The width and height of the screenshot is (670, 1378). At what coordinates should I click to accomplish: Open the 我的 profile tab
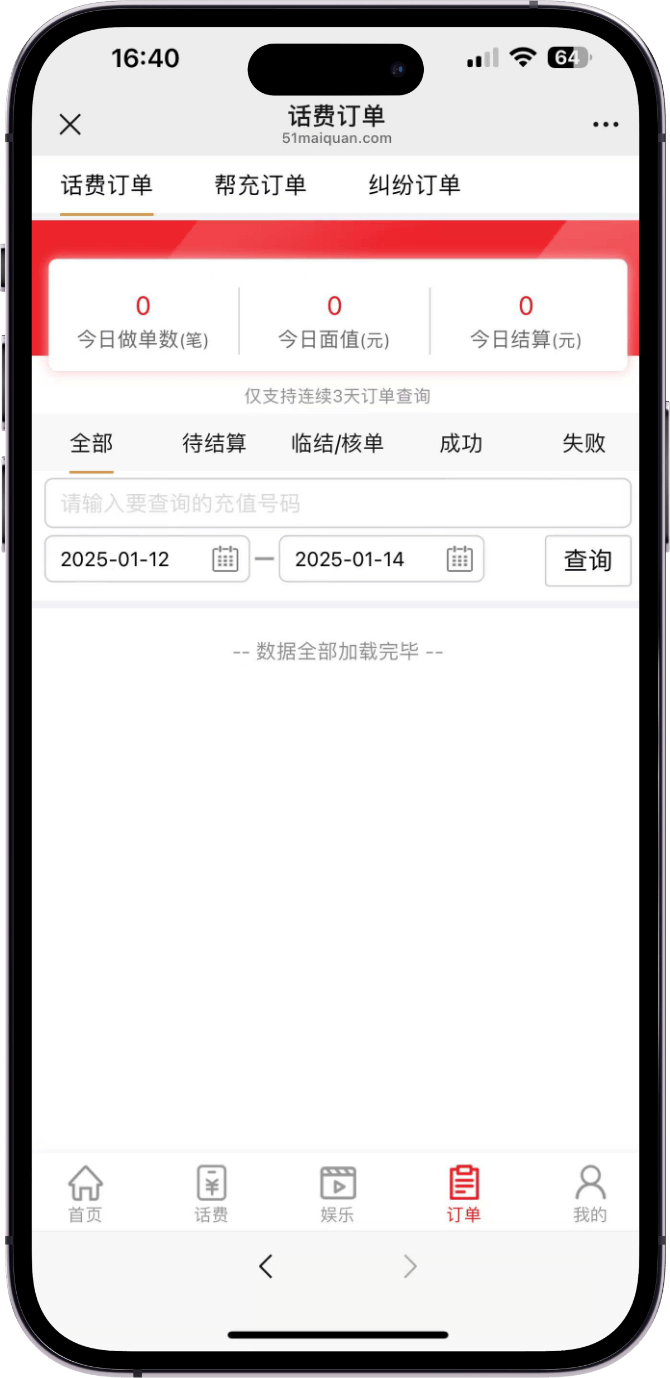[x=590, y=1195]
